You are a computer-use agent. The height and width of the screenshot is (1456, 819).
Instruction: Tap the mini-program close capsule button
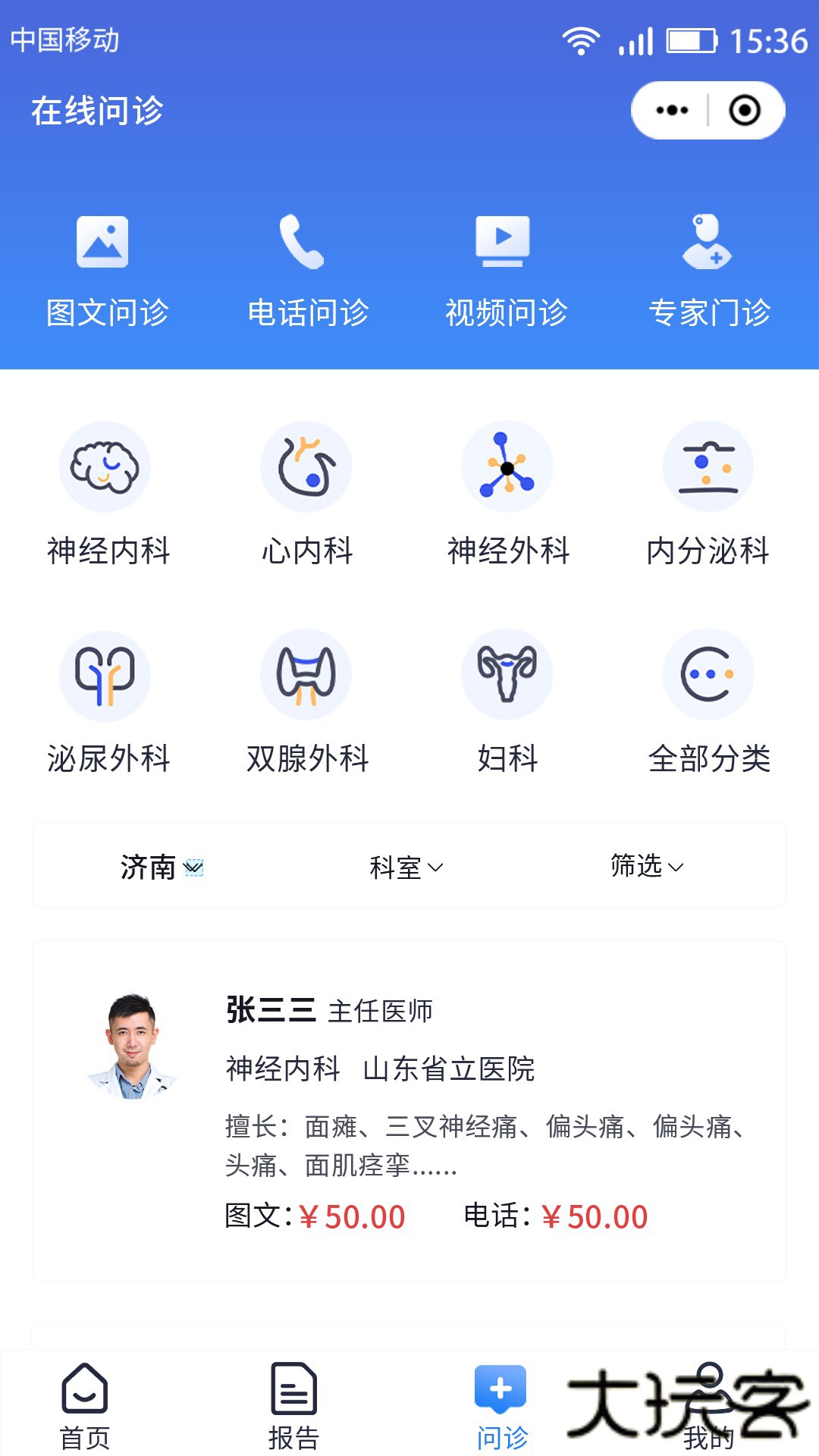[743, 108]
